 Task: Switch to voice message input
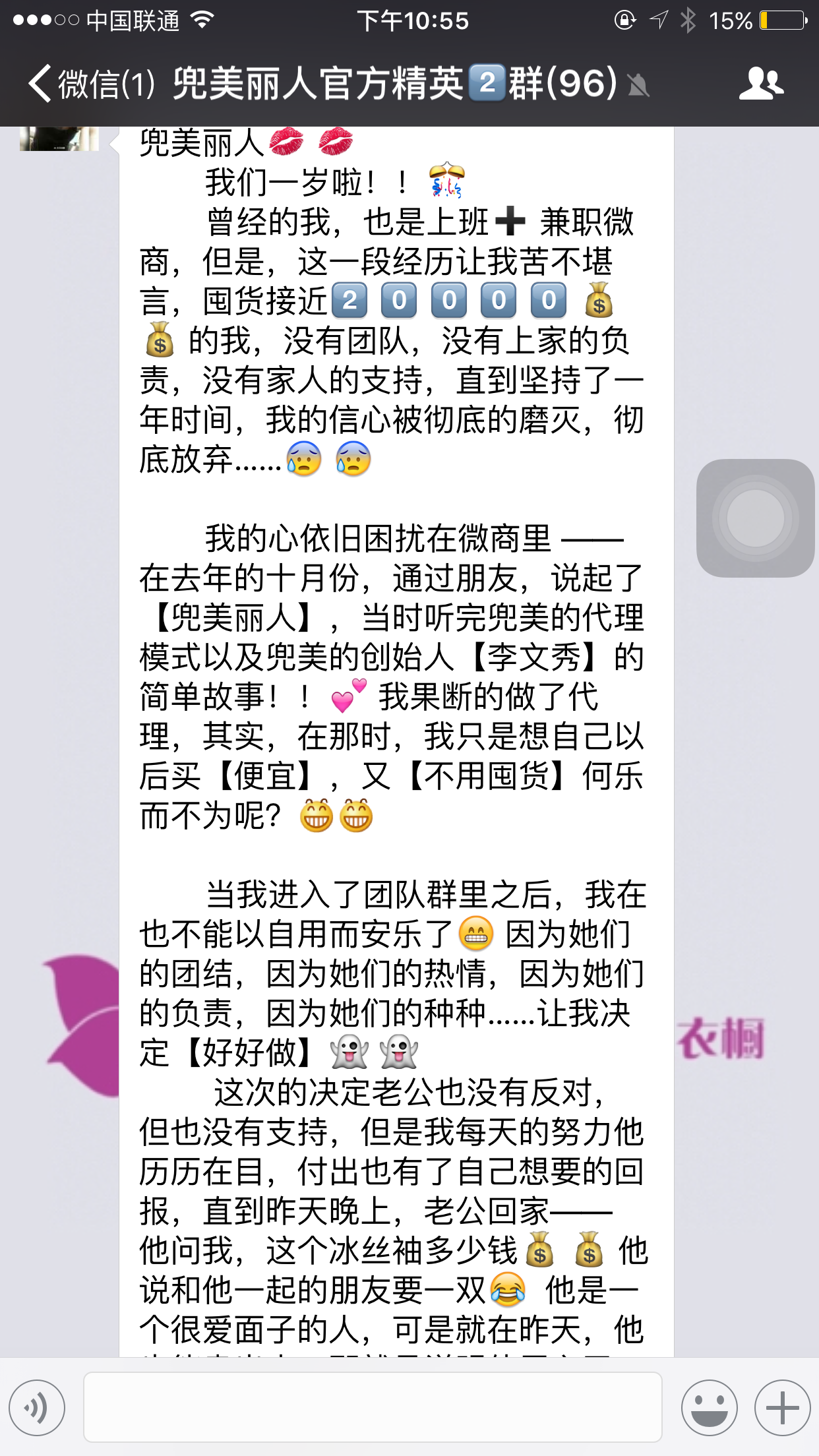point(38,1408)
